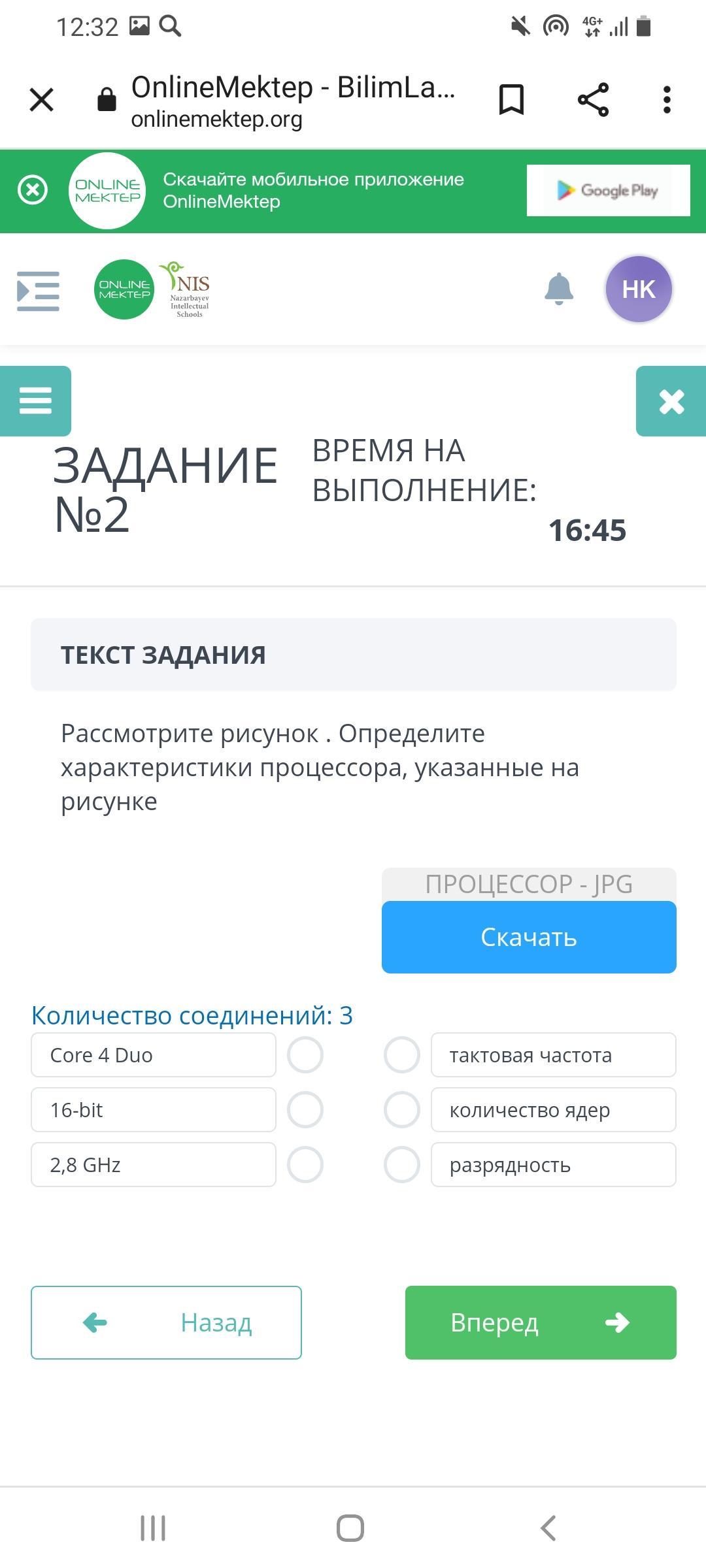Select the connector for количество ядер
This screenshot has height=1568, width=706.
pos(401,1109)
